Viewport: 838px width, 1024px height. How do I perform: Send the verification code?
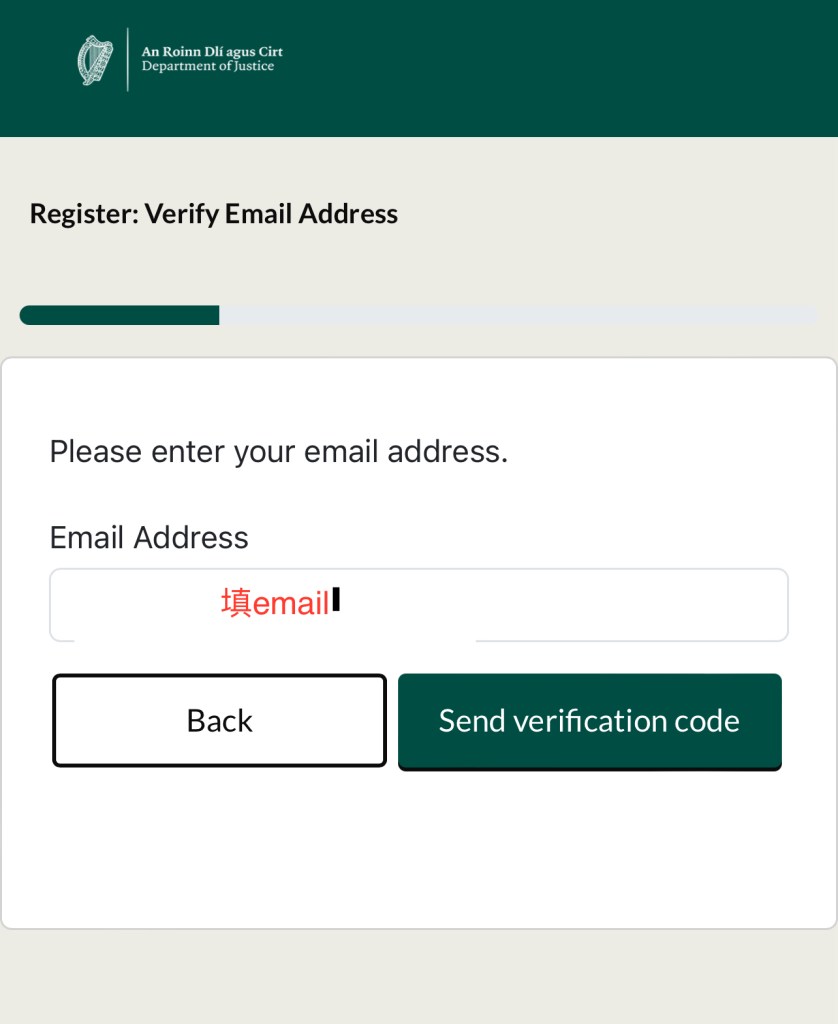point(589,720)
